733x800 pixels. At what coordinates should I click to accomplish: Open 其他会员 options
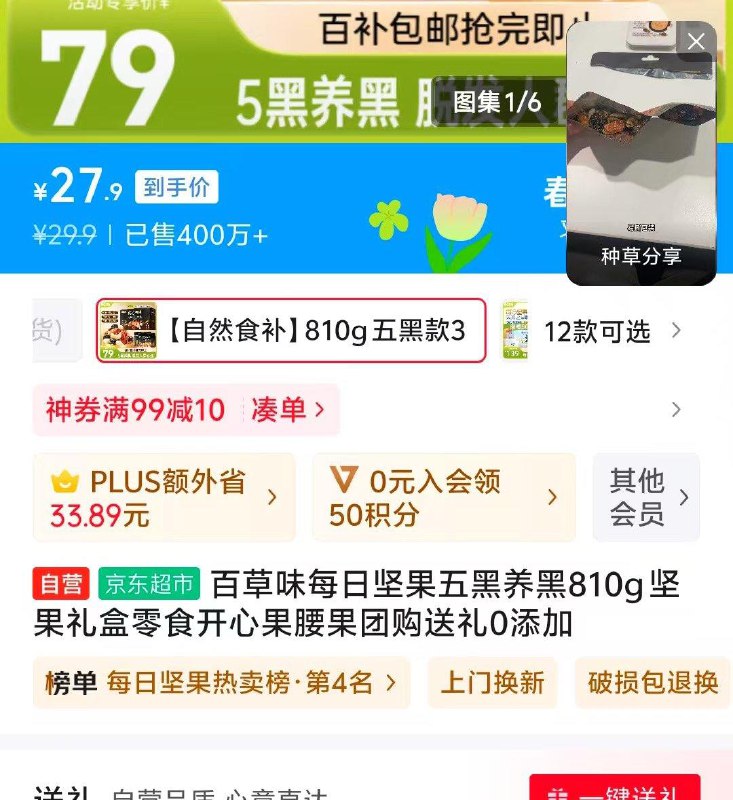tap(648, 497)
